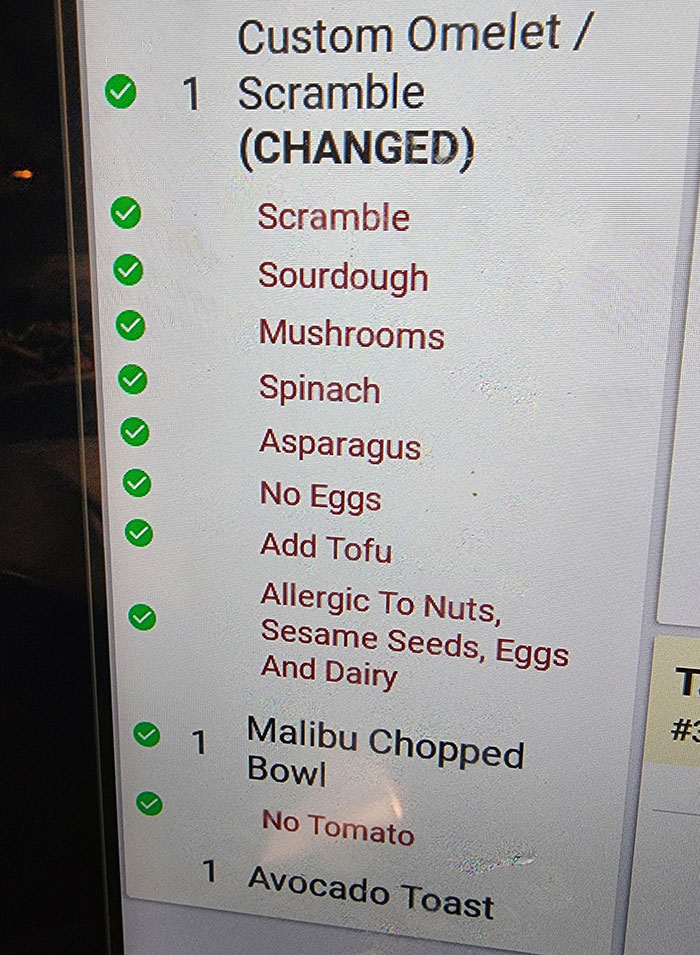Toggle the Mushrooms checkmark
The height and width of the screenshot is (955, 700).
(130, 325)
